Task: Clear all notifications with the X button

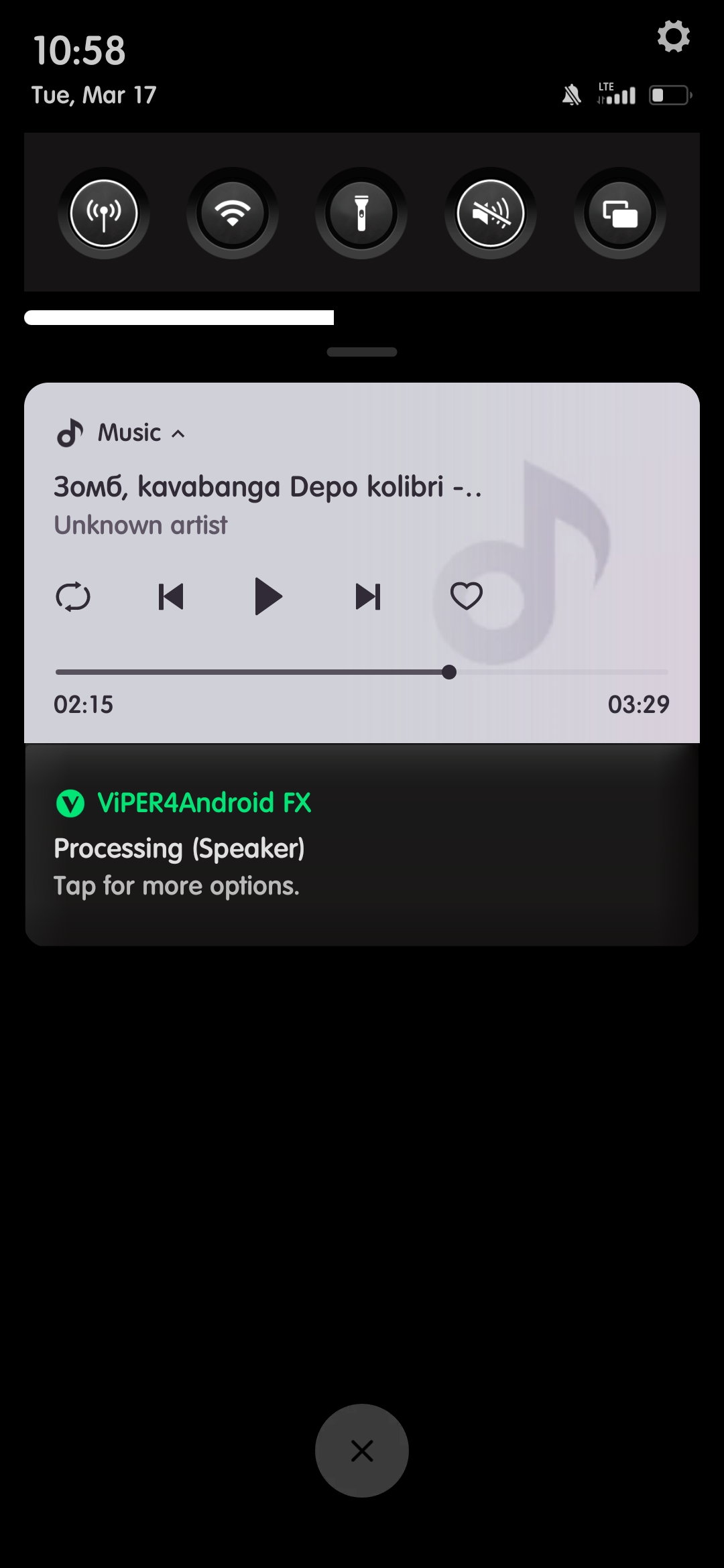Action: click(x=362, y=1451)
